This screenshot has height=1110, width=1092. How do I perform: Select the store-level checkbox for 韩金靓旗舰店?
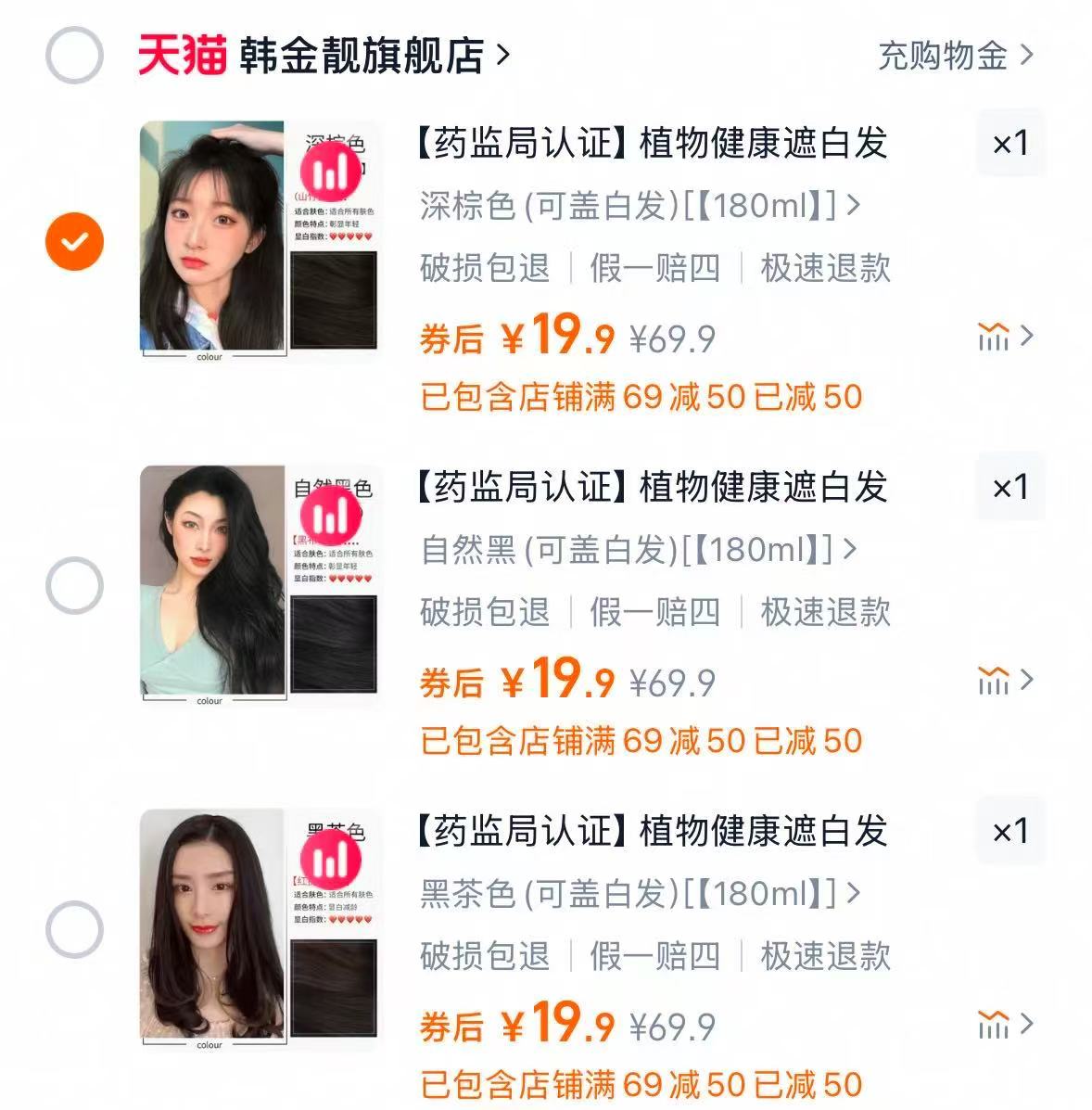point(74,56)
